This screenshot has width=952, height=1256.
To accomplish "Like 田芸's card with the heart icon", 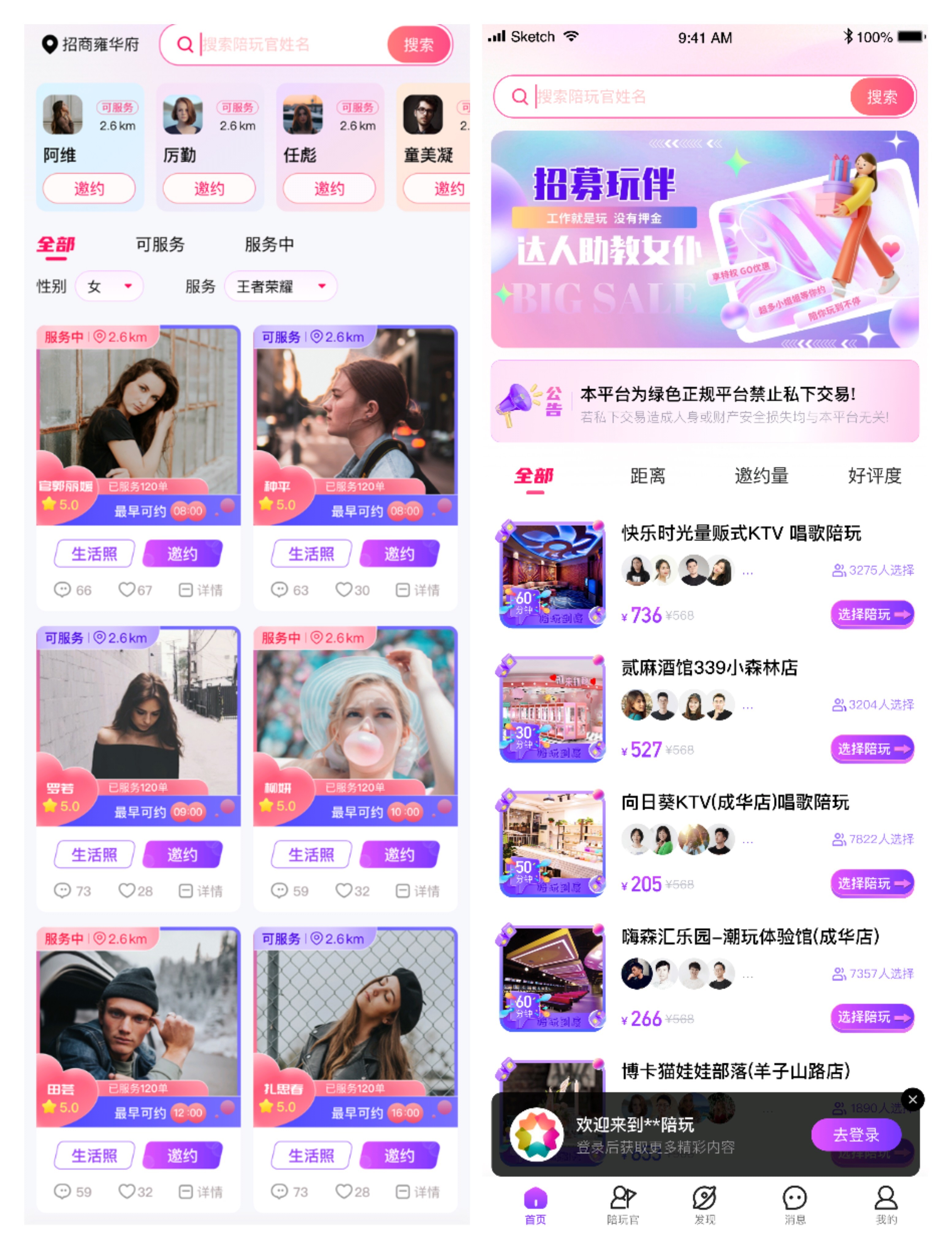I will (127, 1191).
